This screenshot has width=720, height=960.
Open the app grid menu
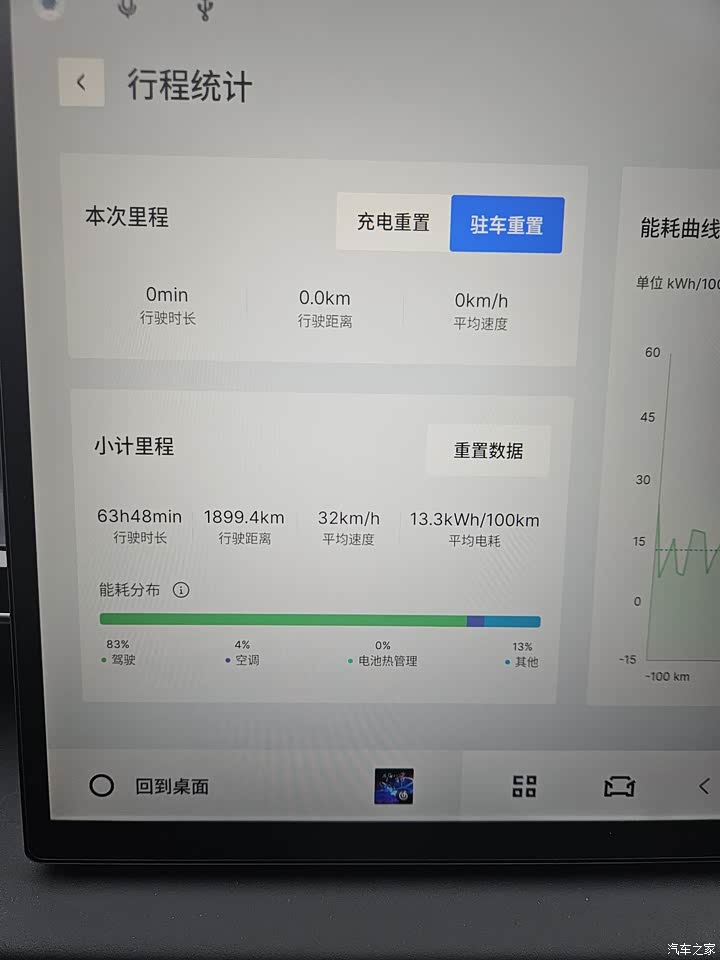pyautogui.click(x=525, y=786)
